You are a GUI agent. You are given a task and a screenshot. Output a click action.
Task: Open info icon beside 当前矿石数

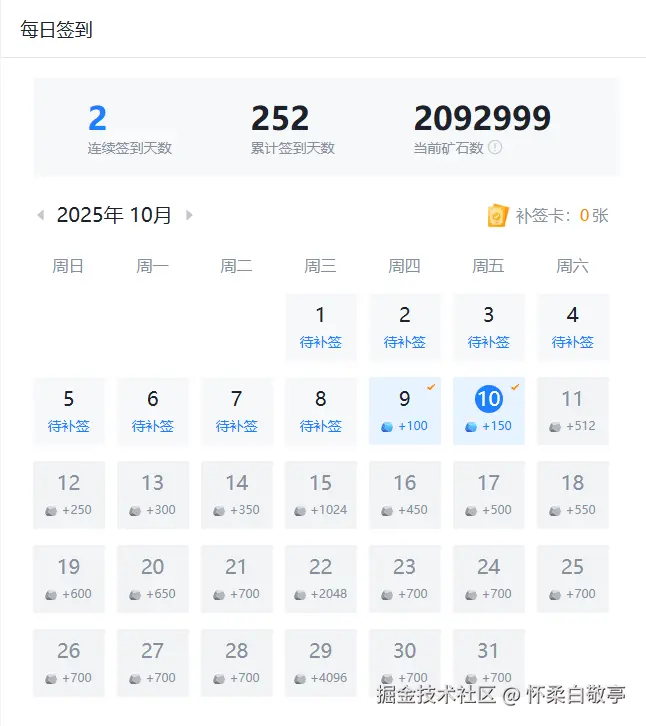pyautogui.click(x=495, y=148)
